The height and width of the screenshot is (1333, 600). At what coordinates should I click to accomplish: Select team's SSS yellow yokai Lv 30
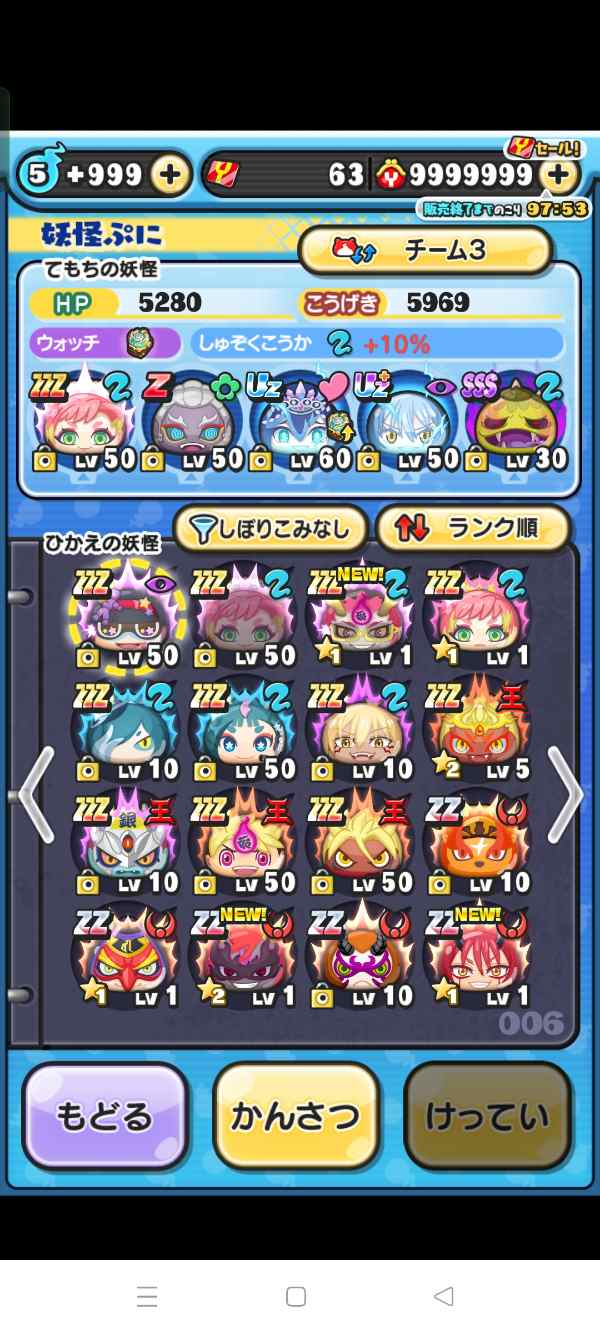(x=517, y=420)
